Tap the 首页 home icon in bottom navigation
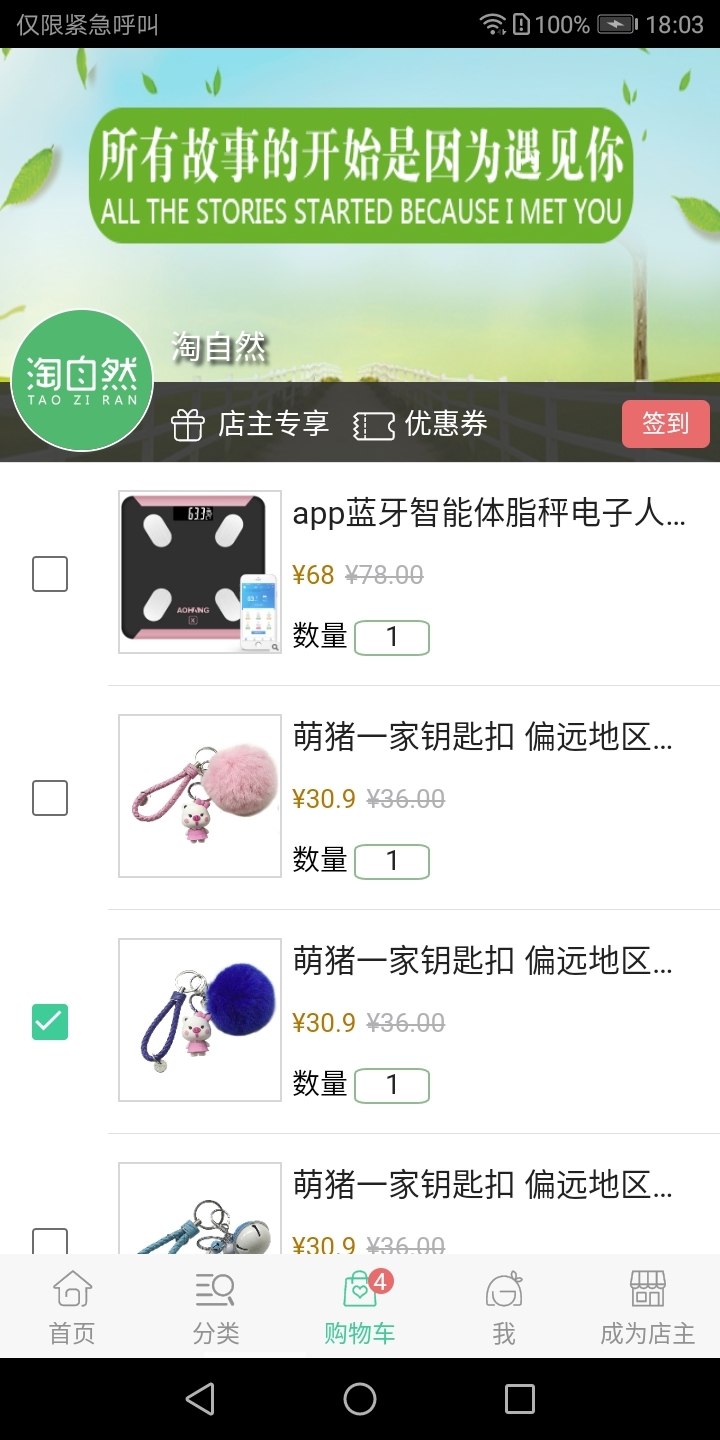This screenshot has height=1440, width=720. [x=71, y=1295]
